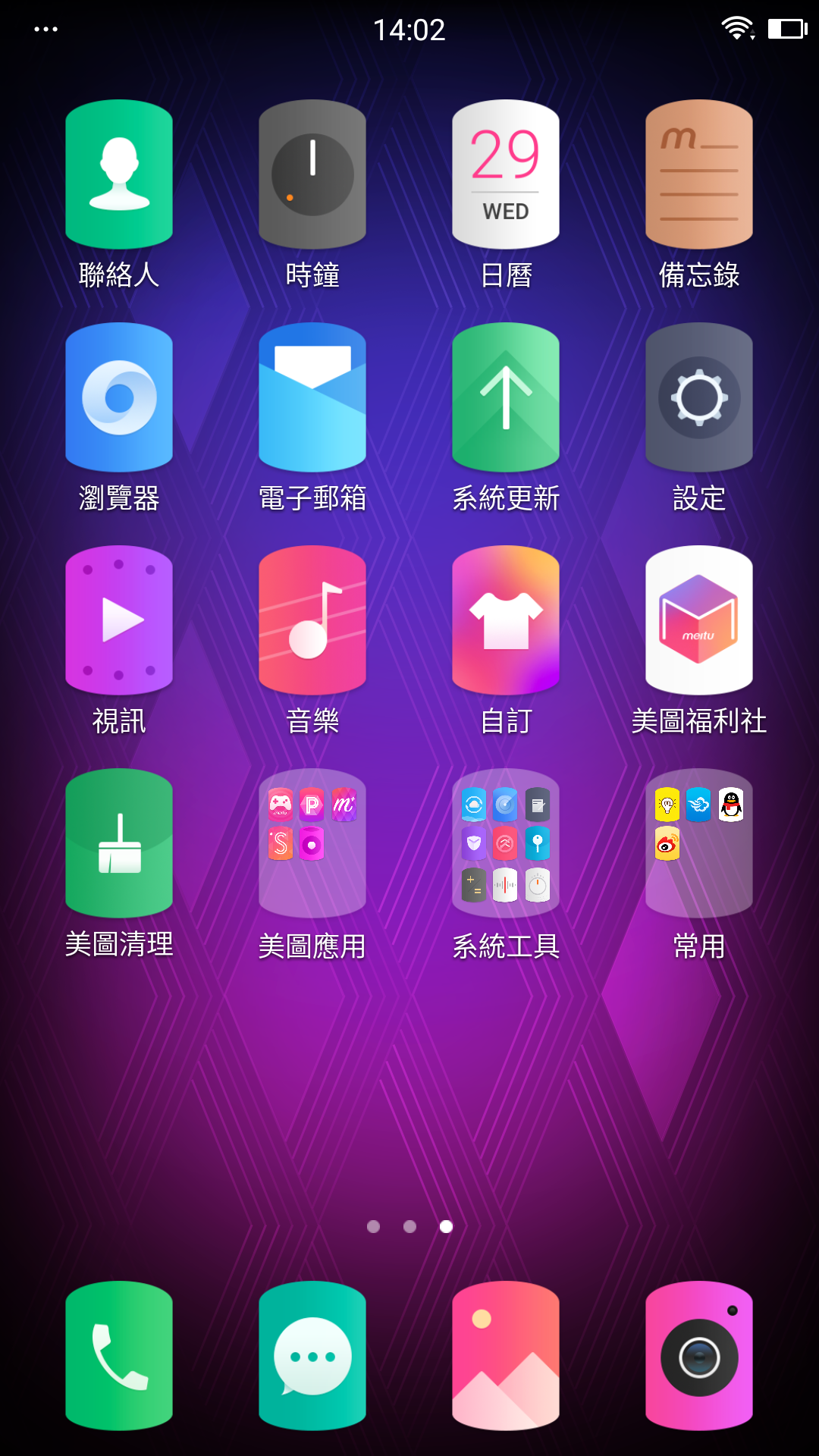Open the phone dialer in the dock
The height and width of the screenshot is (1456, 819).
[119, 1356]
